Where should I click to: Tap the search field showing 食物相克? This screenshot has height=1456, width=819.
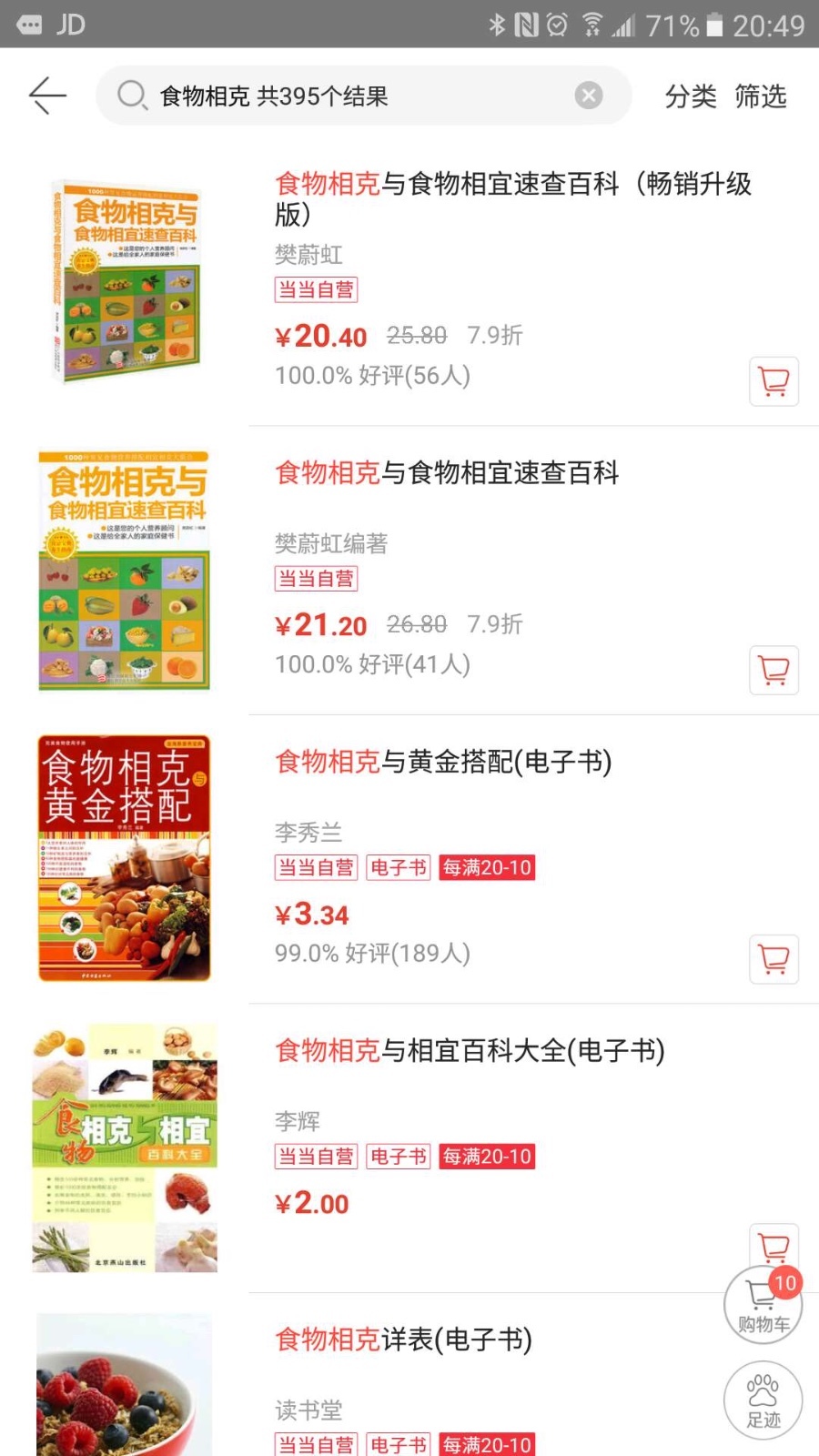pos(346,96)
